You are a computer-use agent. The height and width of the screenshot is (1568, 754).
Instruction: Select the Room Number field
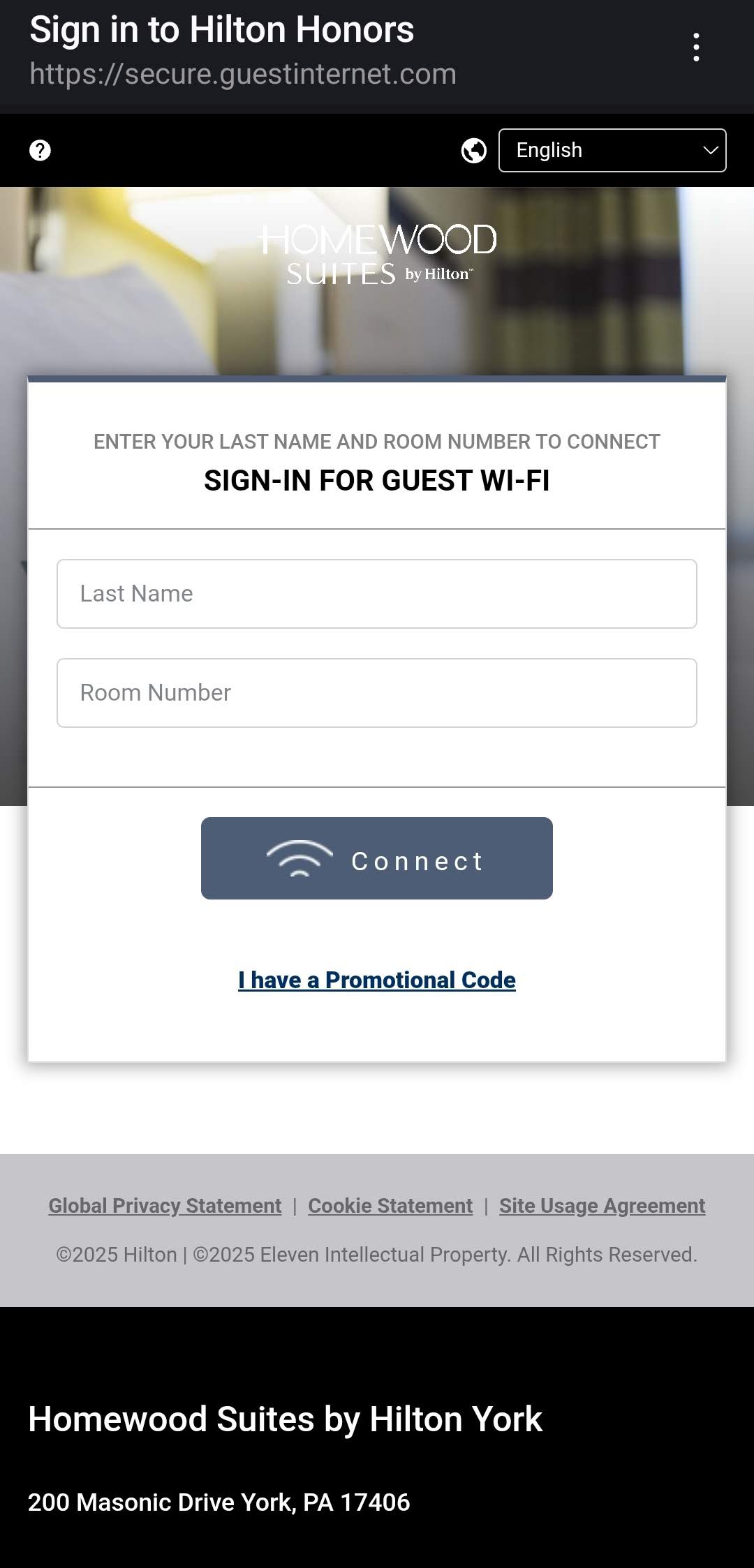click(x=377, y=693)
